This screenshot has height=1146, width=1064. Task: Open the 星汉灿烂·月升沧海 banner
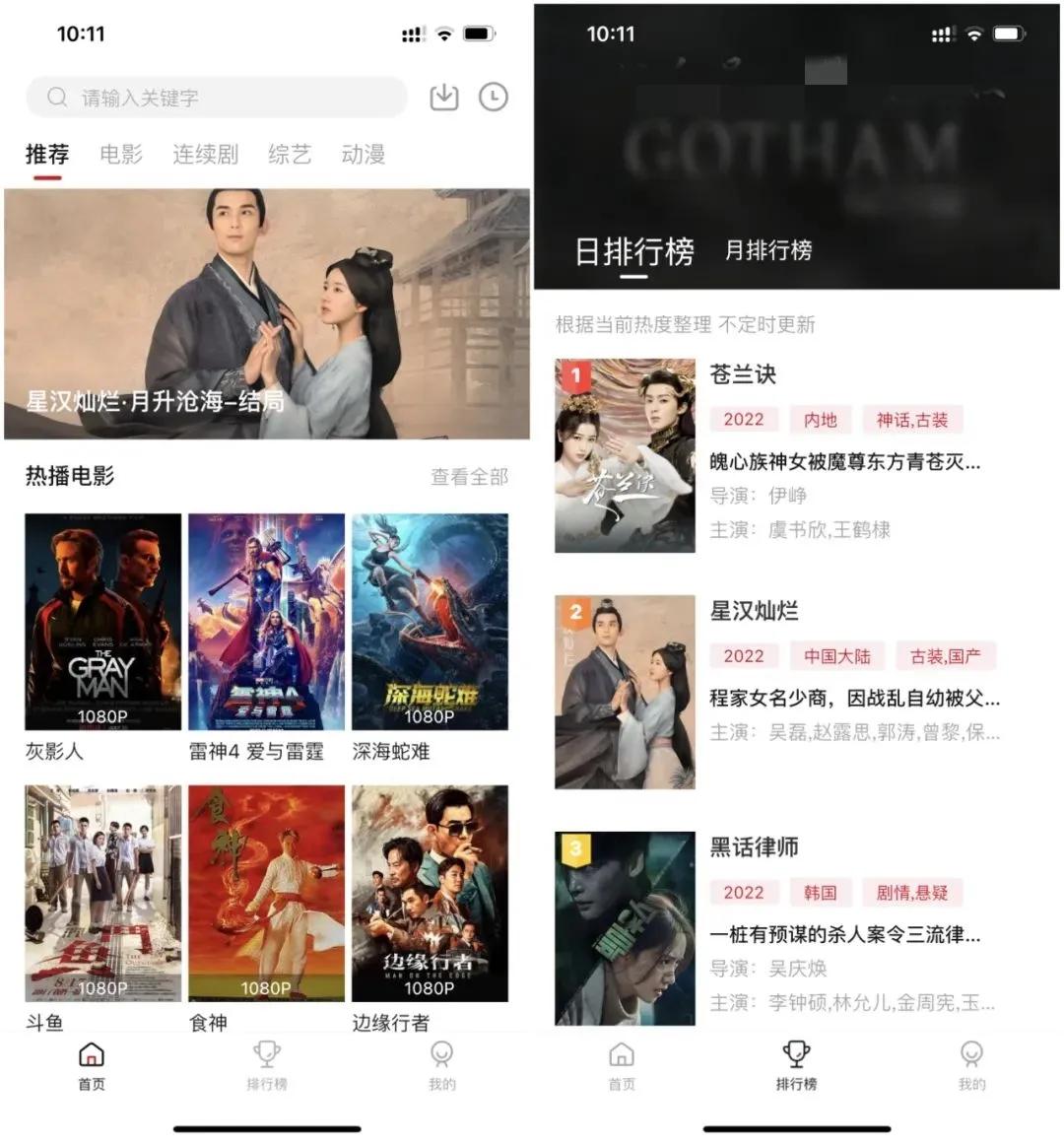click(x=266, y=313)
